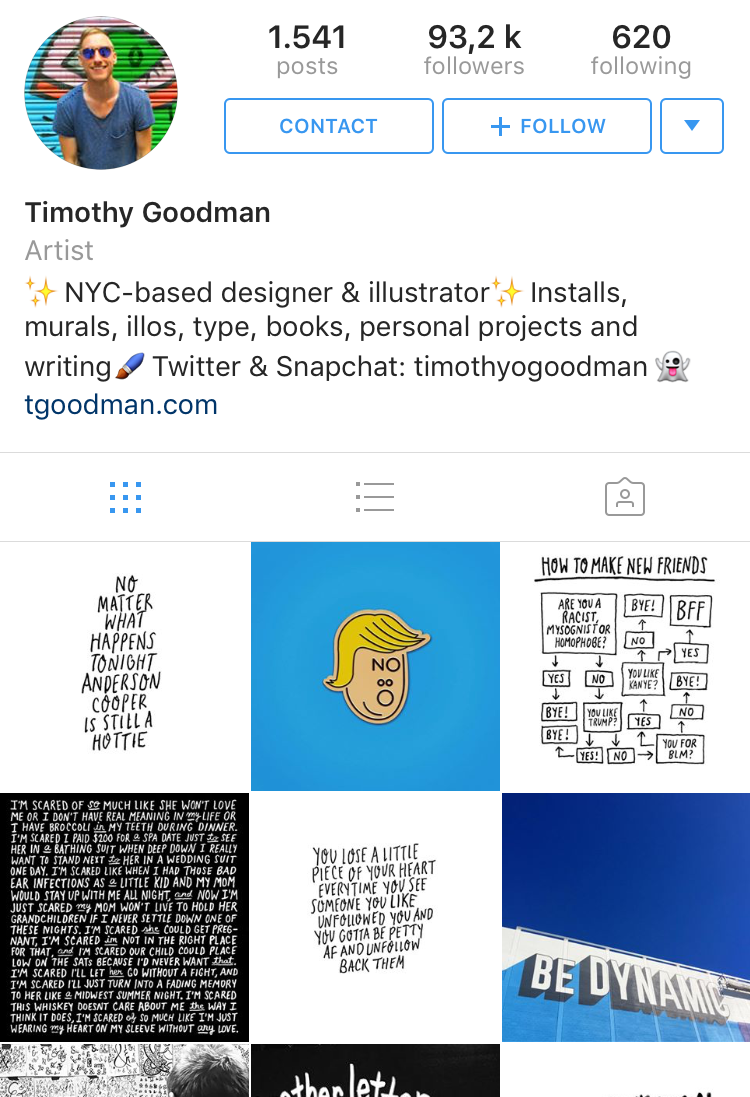Open the blue pin with yellow hair post
This screenshot has width=750, height=1097.
coord(375,666)
